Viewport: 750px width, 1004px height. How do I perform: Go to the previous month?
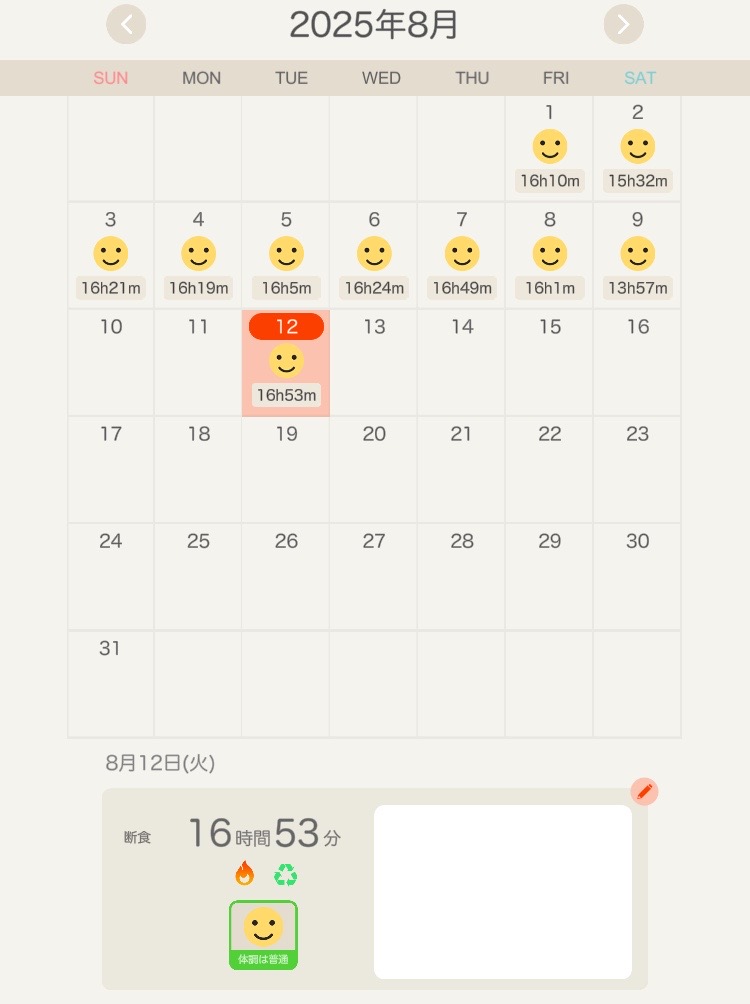click(126, 24)
